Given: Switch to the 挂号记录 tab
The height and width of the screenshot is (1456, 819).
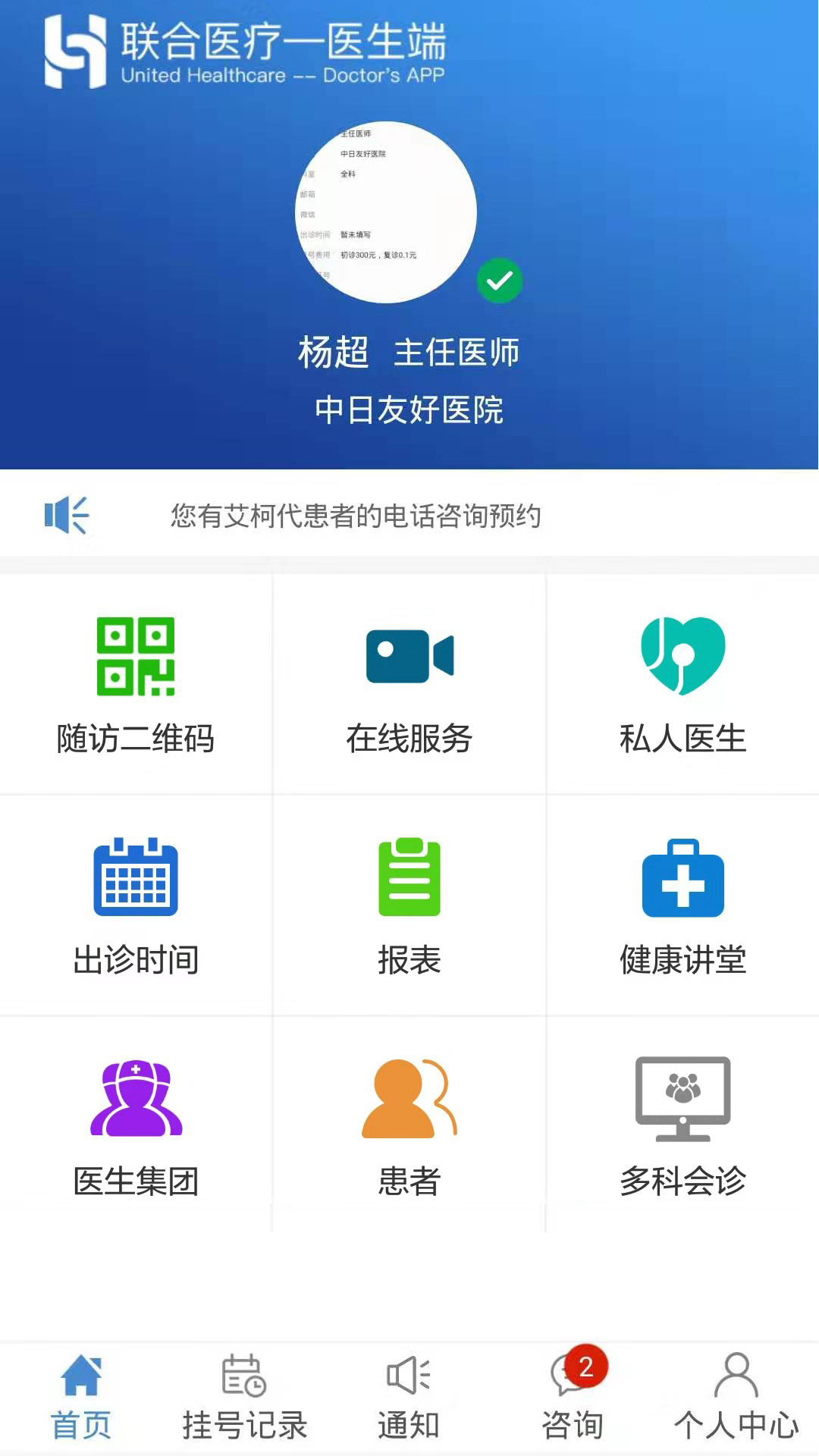Looking at the screenshot, I should tap(245, 1398).
